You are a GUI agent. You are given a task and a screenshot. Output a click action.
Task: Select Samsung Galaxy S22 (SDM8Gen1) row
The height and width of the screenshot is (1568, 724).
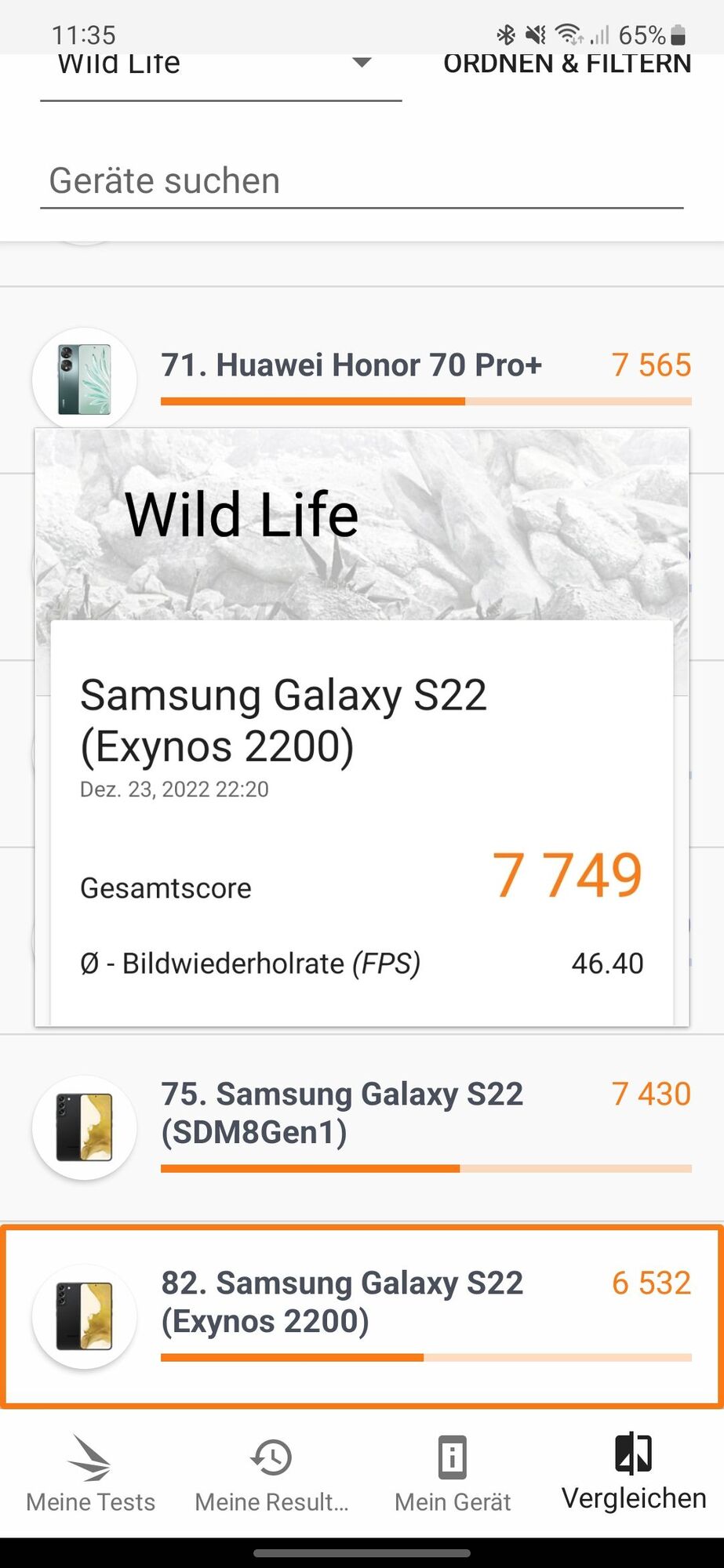pyautogui.click(x=361, y=1126)
